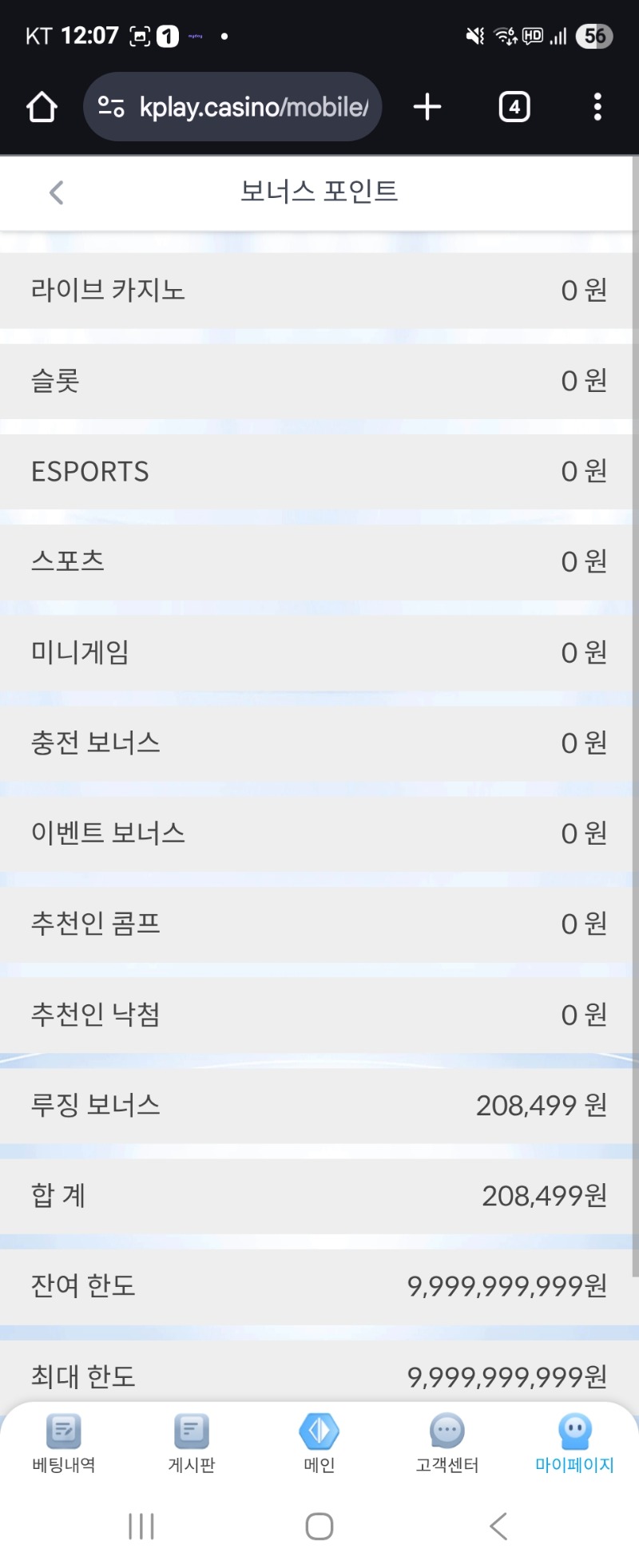Select the ESPORTS bonus row
639x1568 pixels.
(319, 471)
